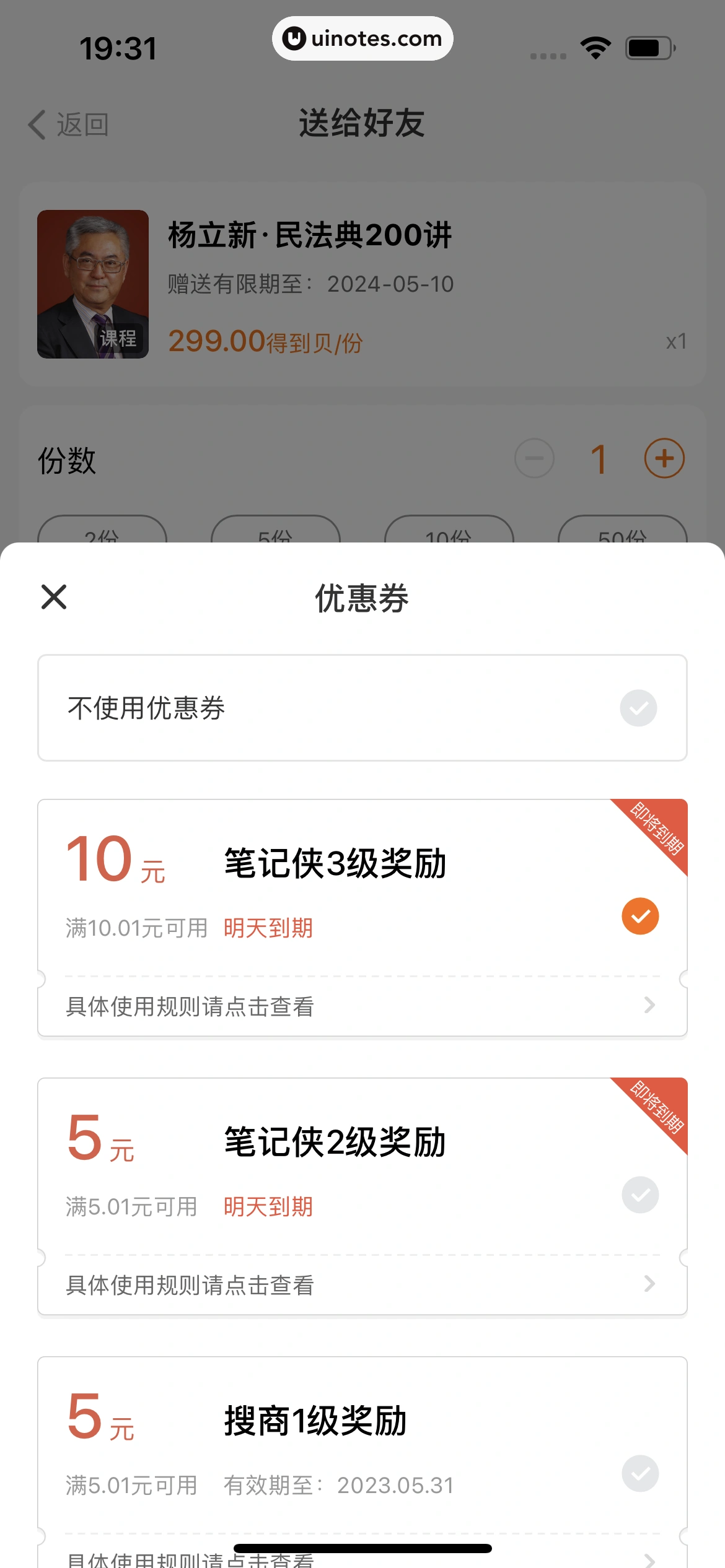Click the 优惠券 modal header title
The height and width of the screenshot is (1568, 725).
click(x=362, y=597)
